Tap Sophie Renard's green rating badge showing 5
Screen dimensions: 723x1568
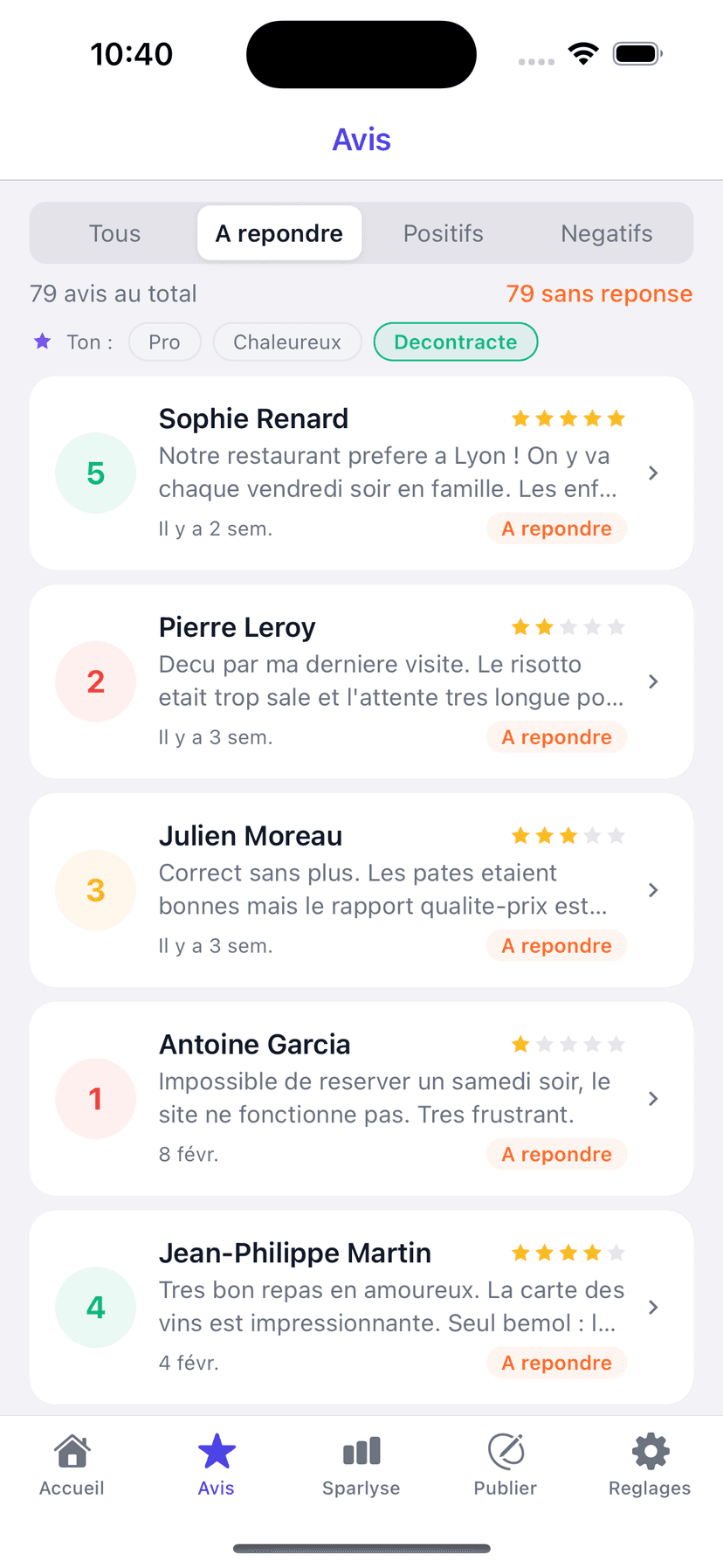tap(95, 473)
